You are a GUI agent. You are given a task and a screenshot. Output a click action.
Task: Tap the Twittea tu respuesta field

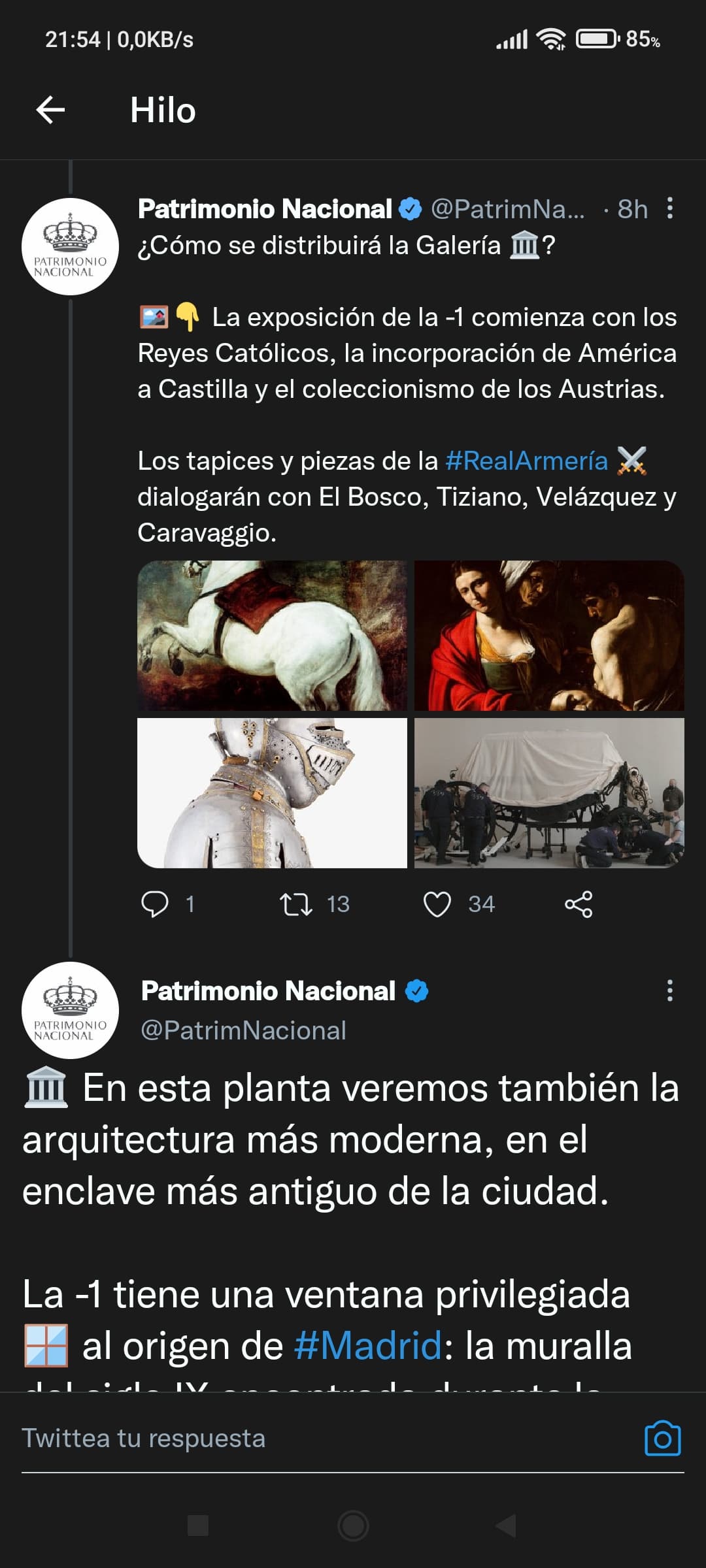[327, 1439]
